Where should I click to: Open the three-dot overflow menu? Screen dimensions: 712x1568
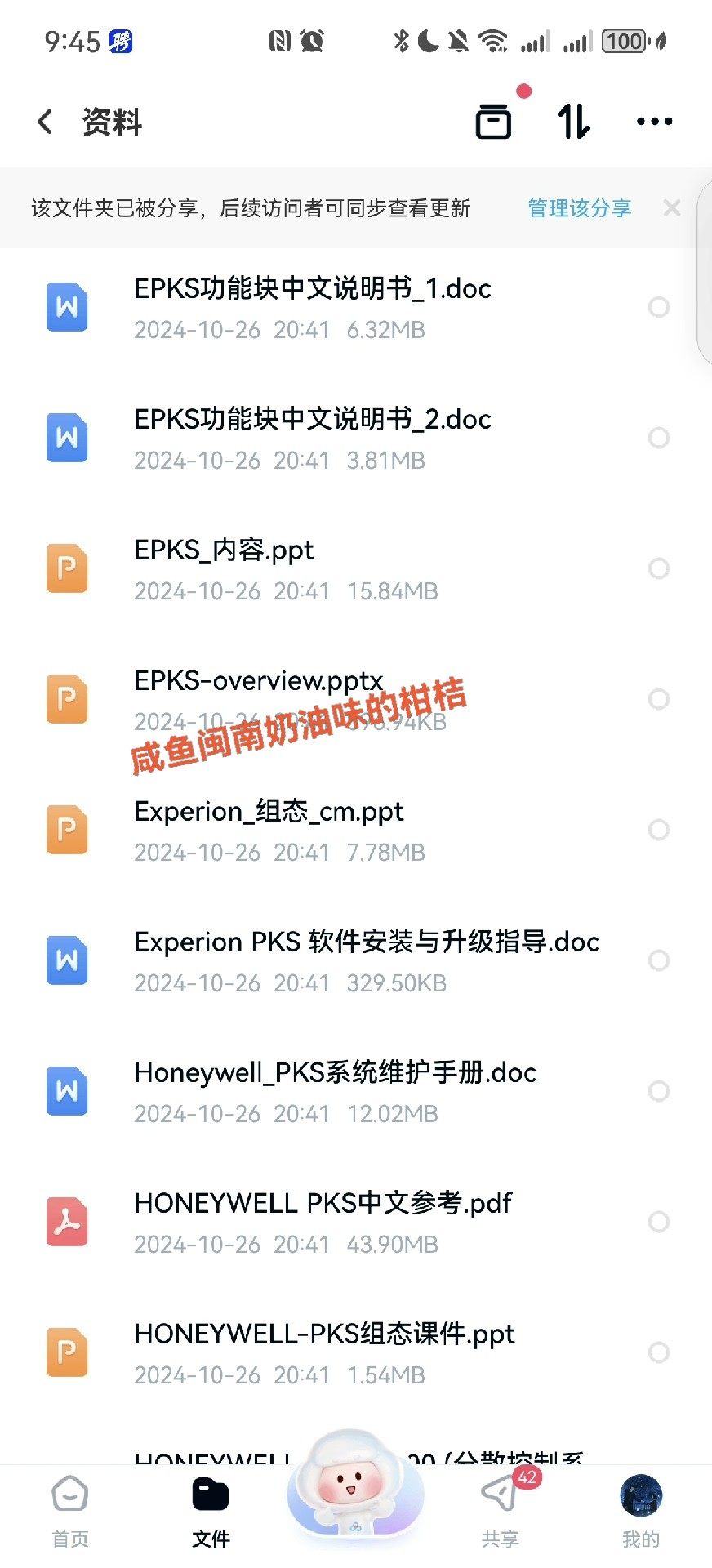coord(654,122)
